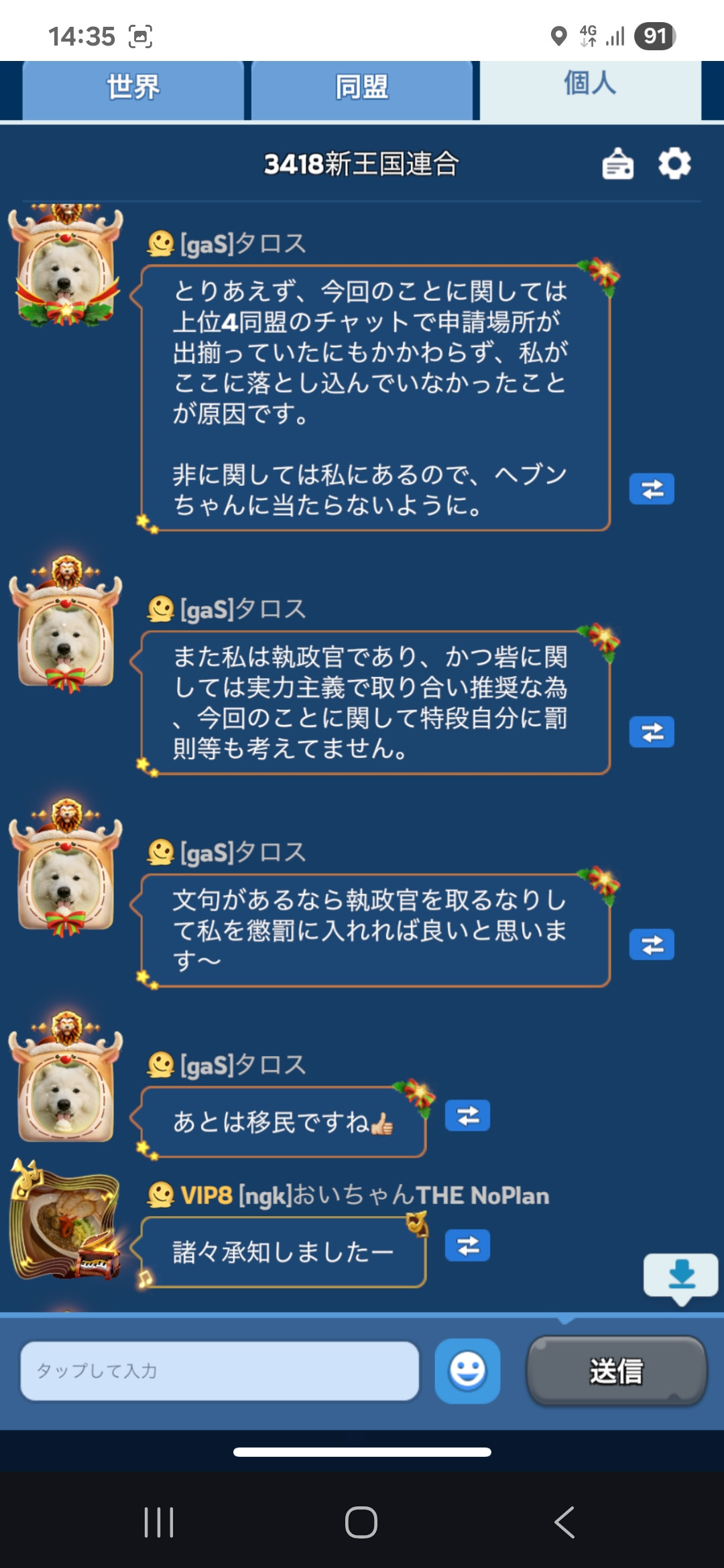Open the profile avatar of おいちゃんTHE NoPlan

coord(66,1221)
